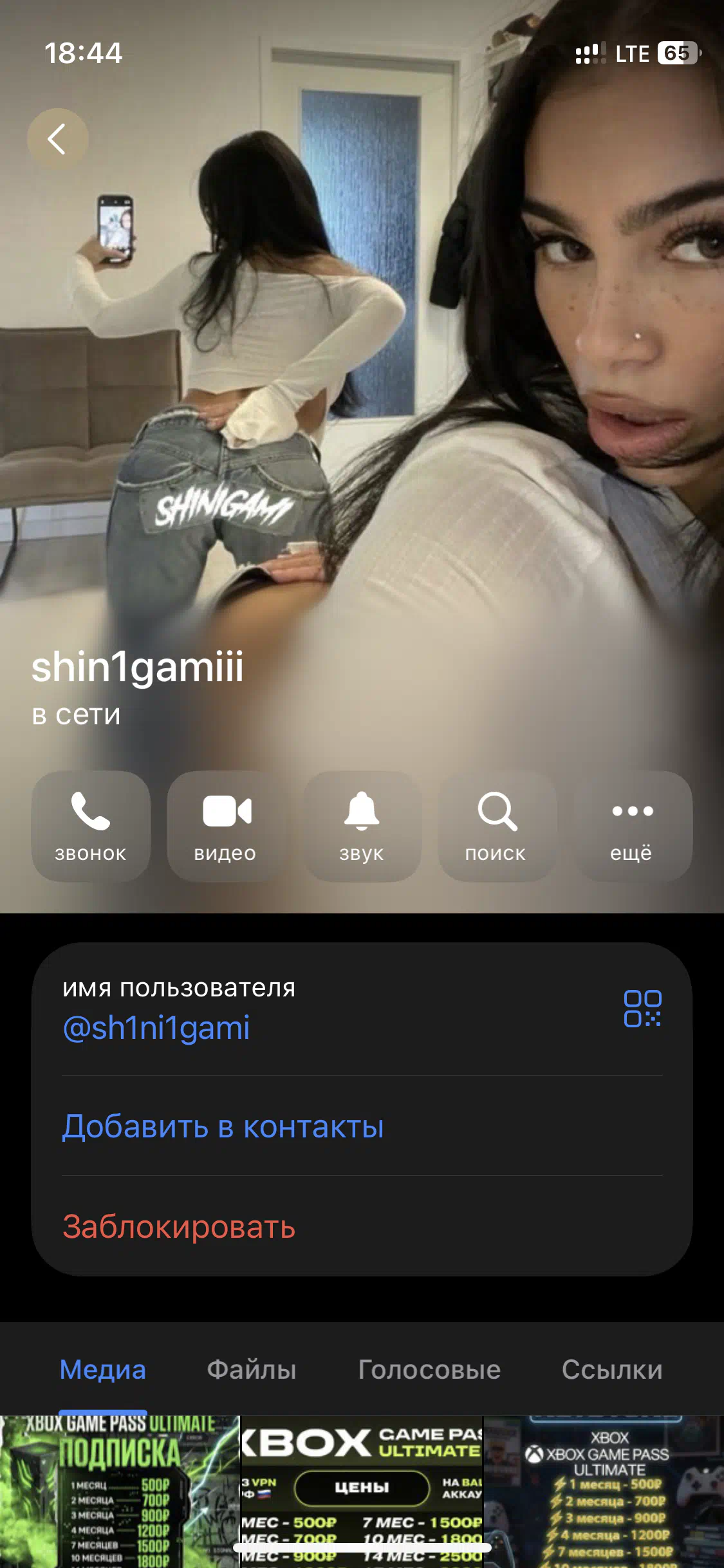Search in chat using поиск
Viewport: 724px width, 1568px height.
click(x=497, y=826)
